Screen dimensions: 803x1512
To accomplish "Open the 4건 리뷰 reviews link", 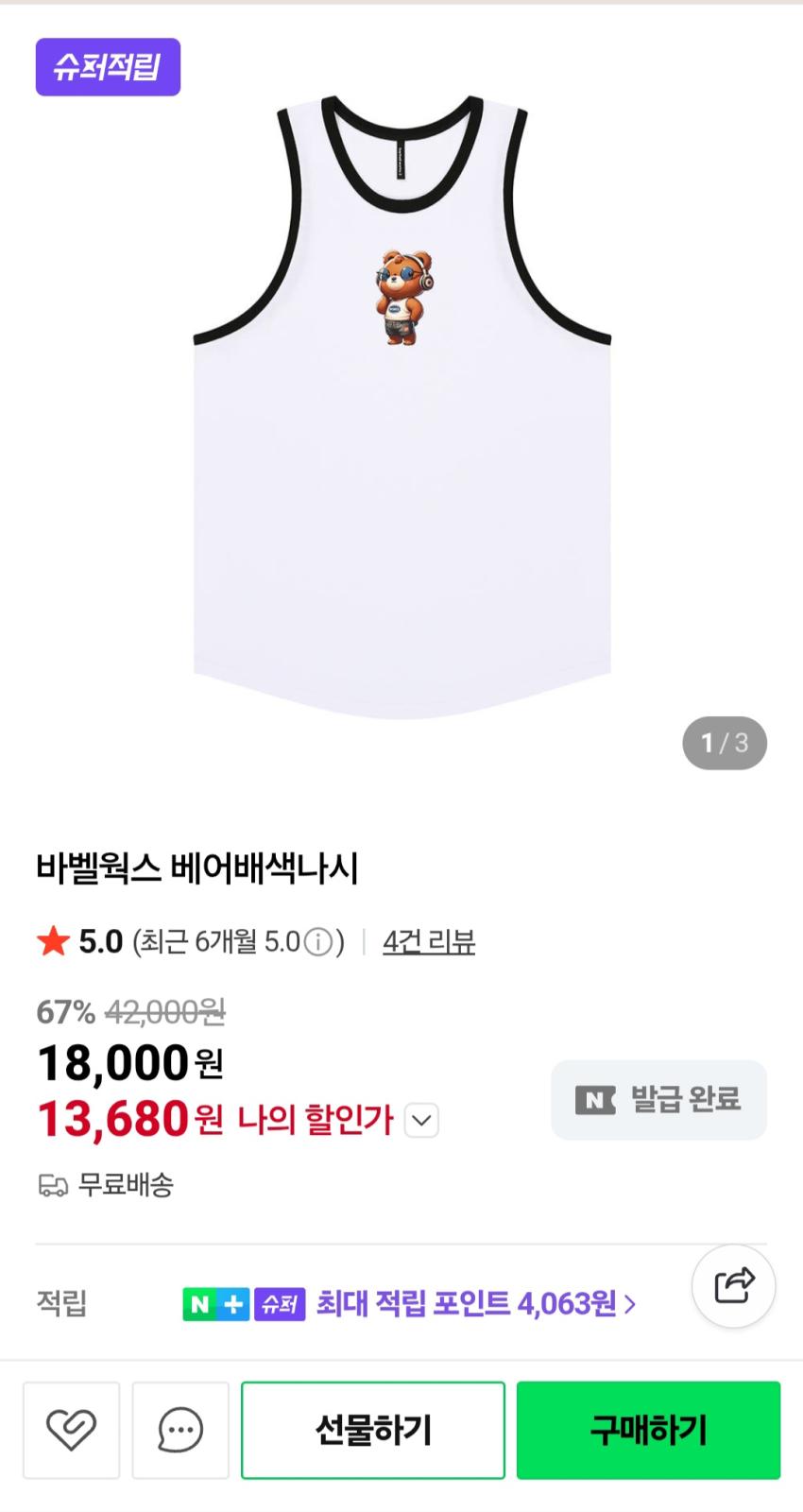I will tap(429, 942).
